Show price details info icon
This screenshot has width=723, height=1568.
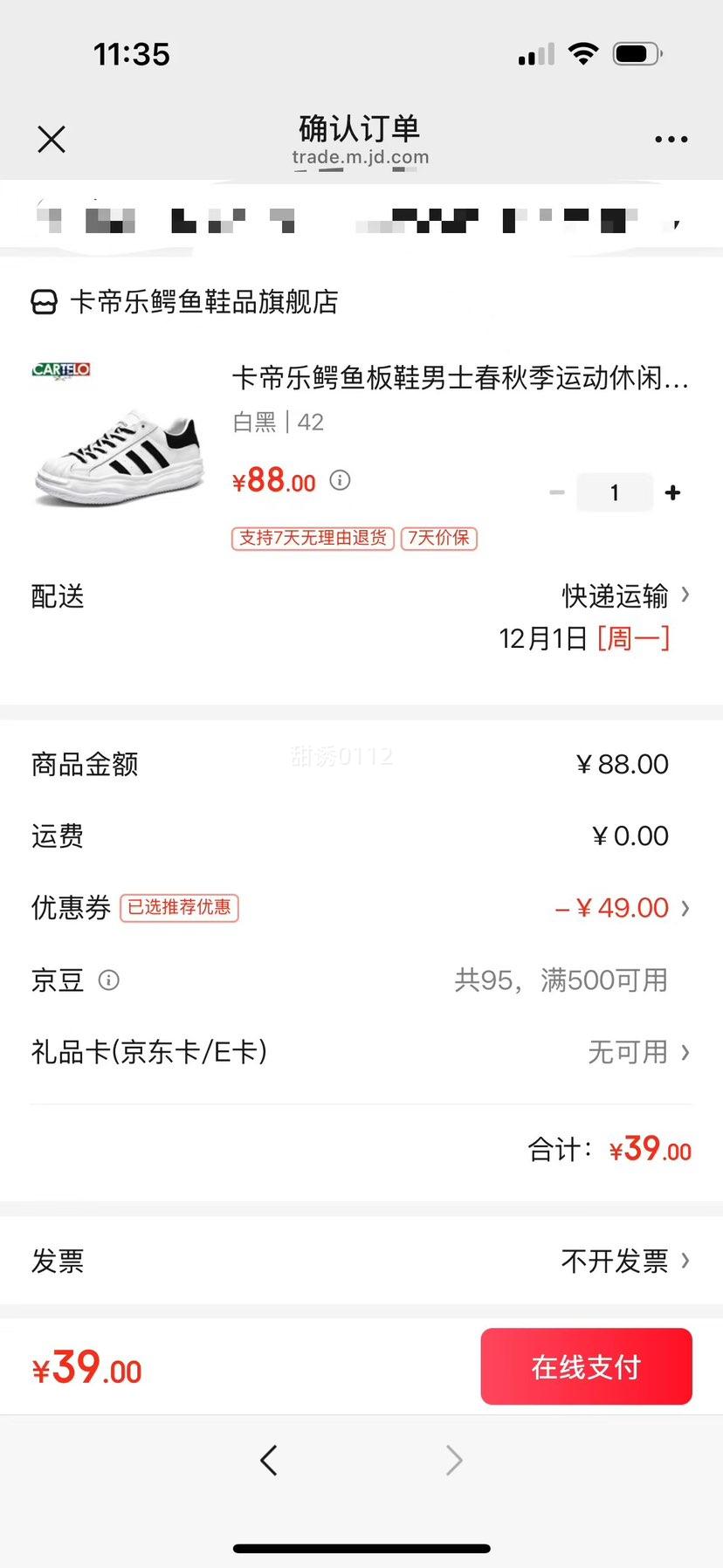[x=340, y=480]
